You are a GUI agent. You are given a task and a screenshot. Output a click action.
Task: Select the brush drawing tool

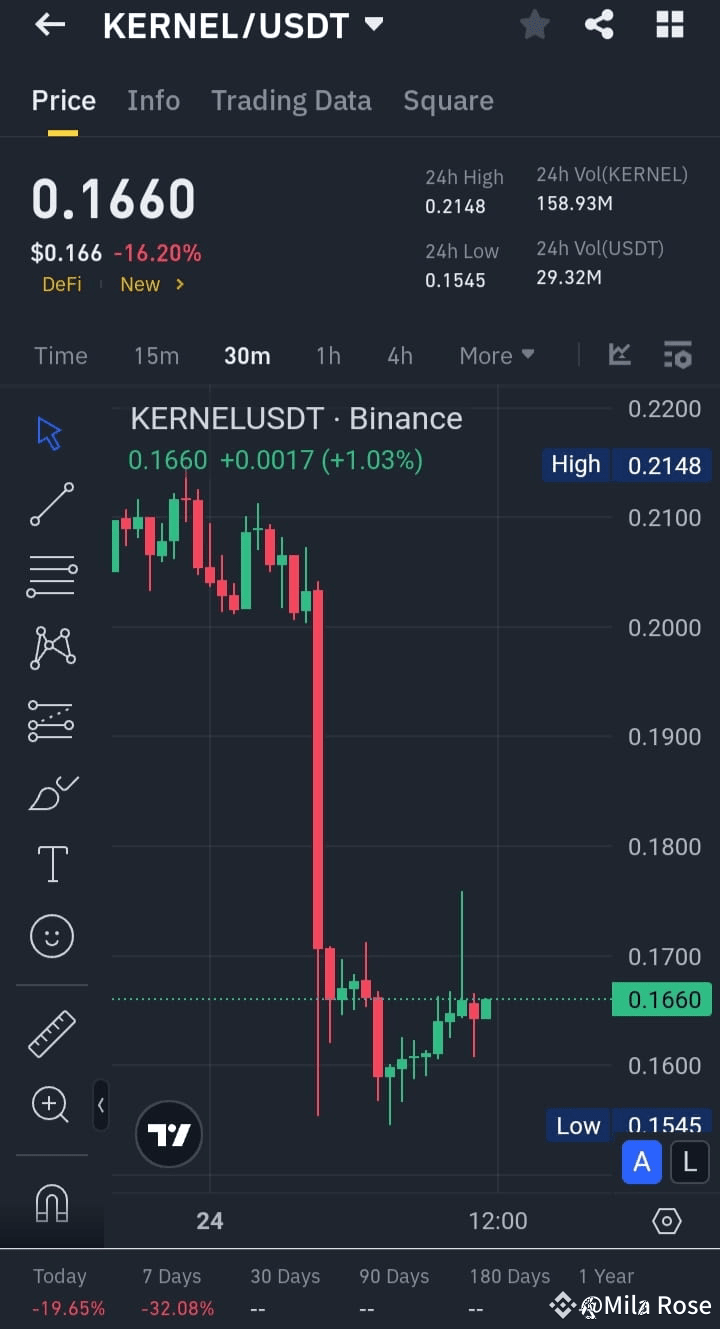coord(50,791)
